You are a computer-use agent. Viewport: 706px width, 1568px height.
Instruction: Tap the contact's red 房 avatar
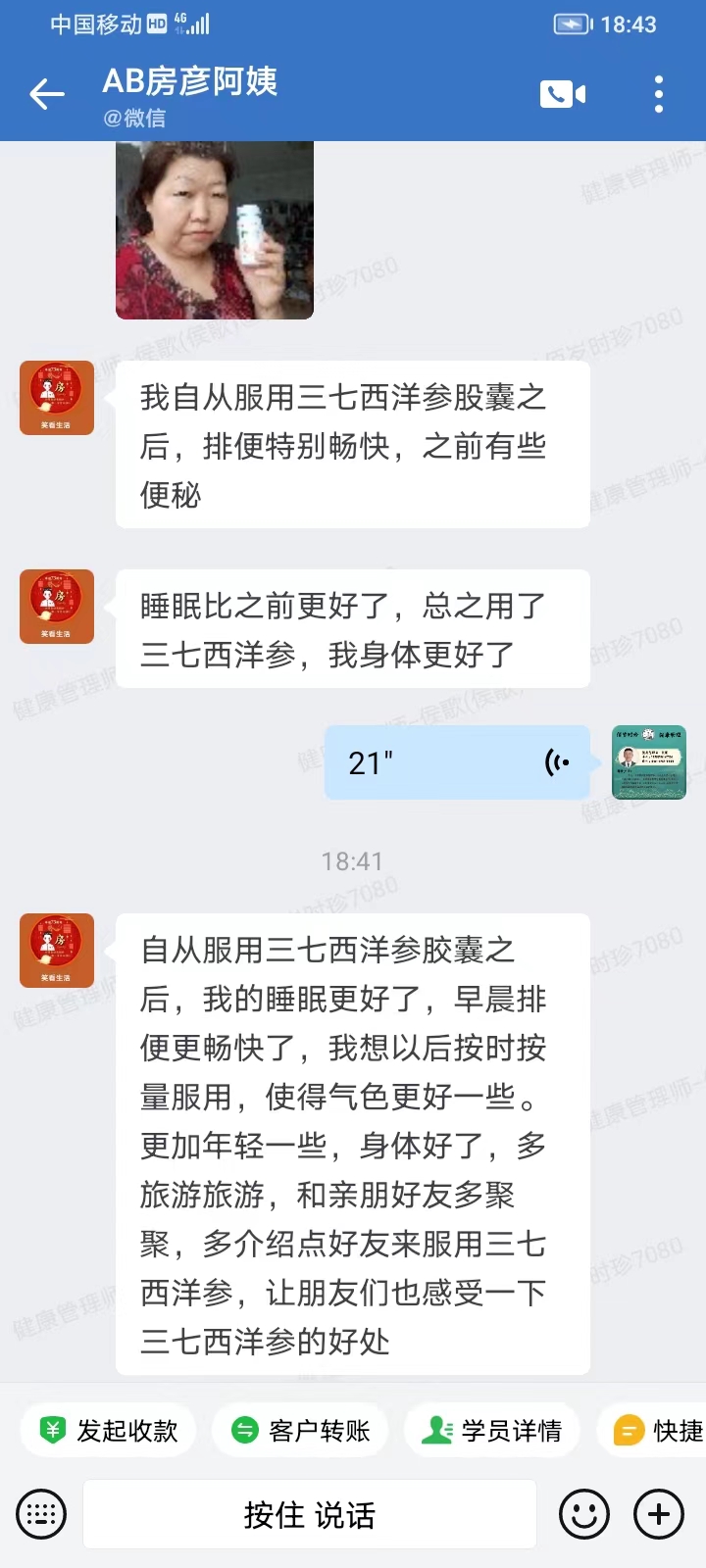pyautogui.click(x=56, y=398)
